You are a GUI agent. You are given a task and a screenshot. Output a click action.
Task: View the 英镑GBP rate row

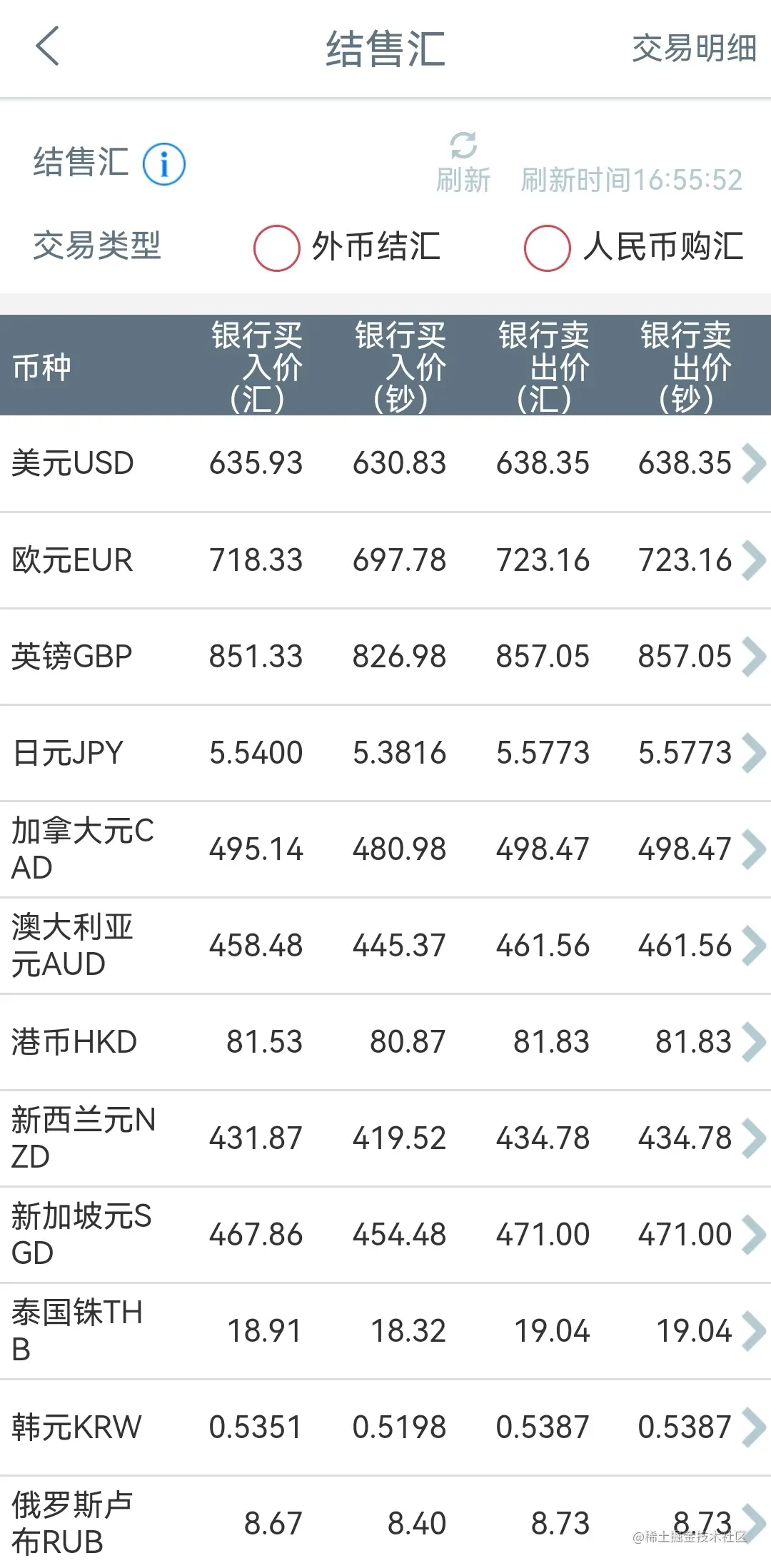(385, 657)
